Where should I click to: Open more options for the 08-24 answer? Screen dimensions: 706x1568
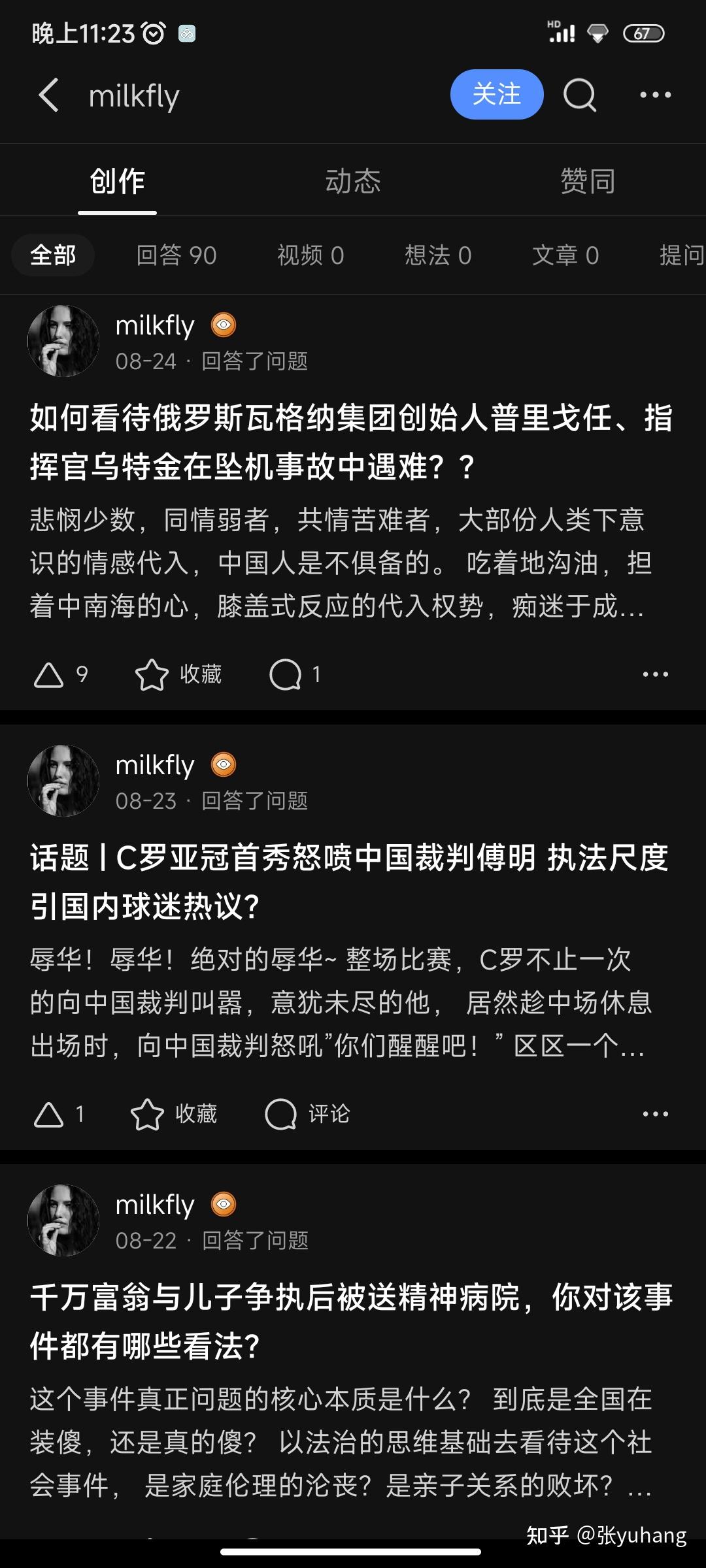coord(655,674)
